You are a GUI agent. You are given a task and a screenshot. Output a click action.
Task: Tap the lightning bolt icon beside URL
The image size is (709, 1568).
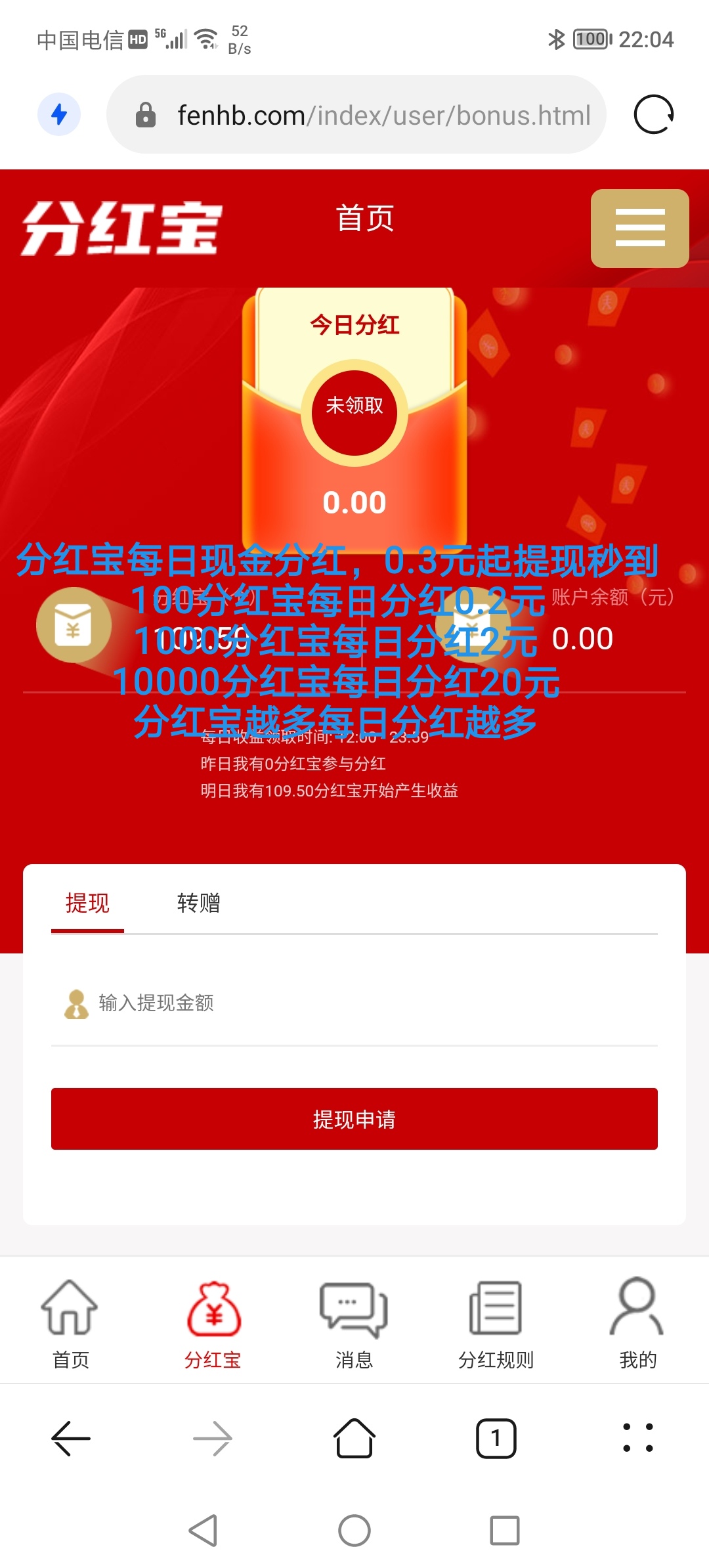pos(59,114)
